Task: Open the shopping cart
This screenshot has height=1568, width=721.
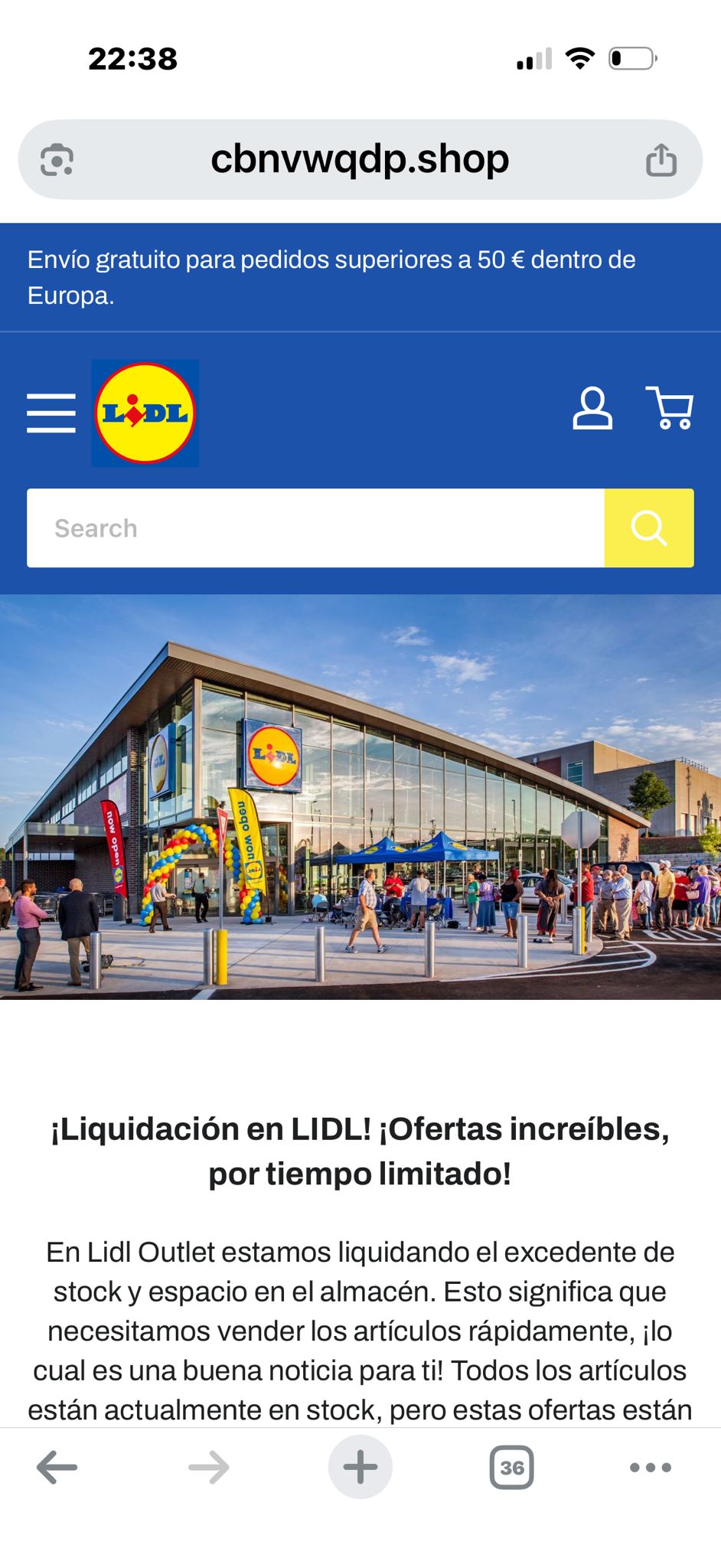Action: coord(670,408)
